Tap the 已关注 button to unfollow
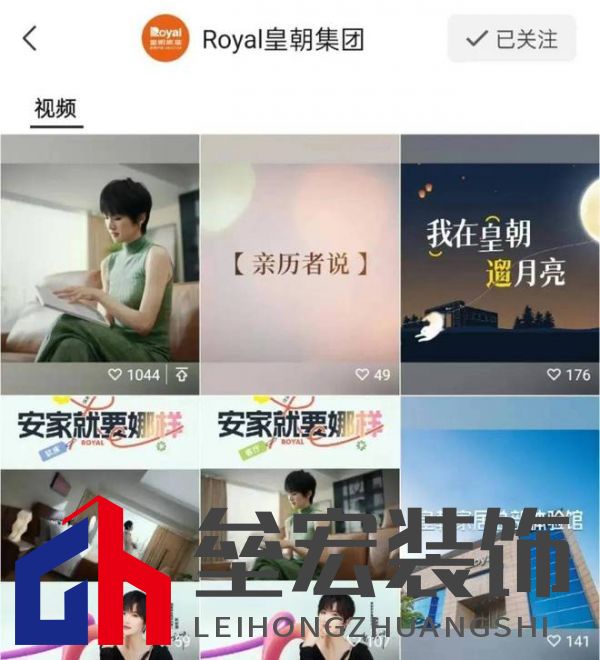Screen dimensions: 600x660 [511, 39]
